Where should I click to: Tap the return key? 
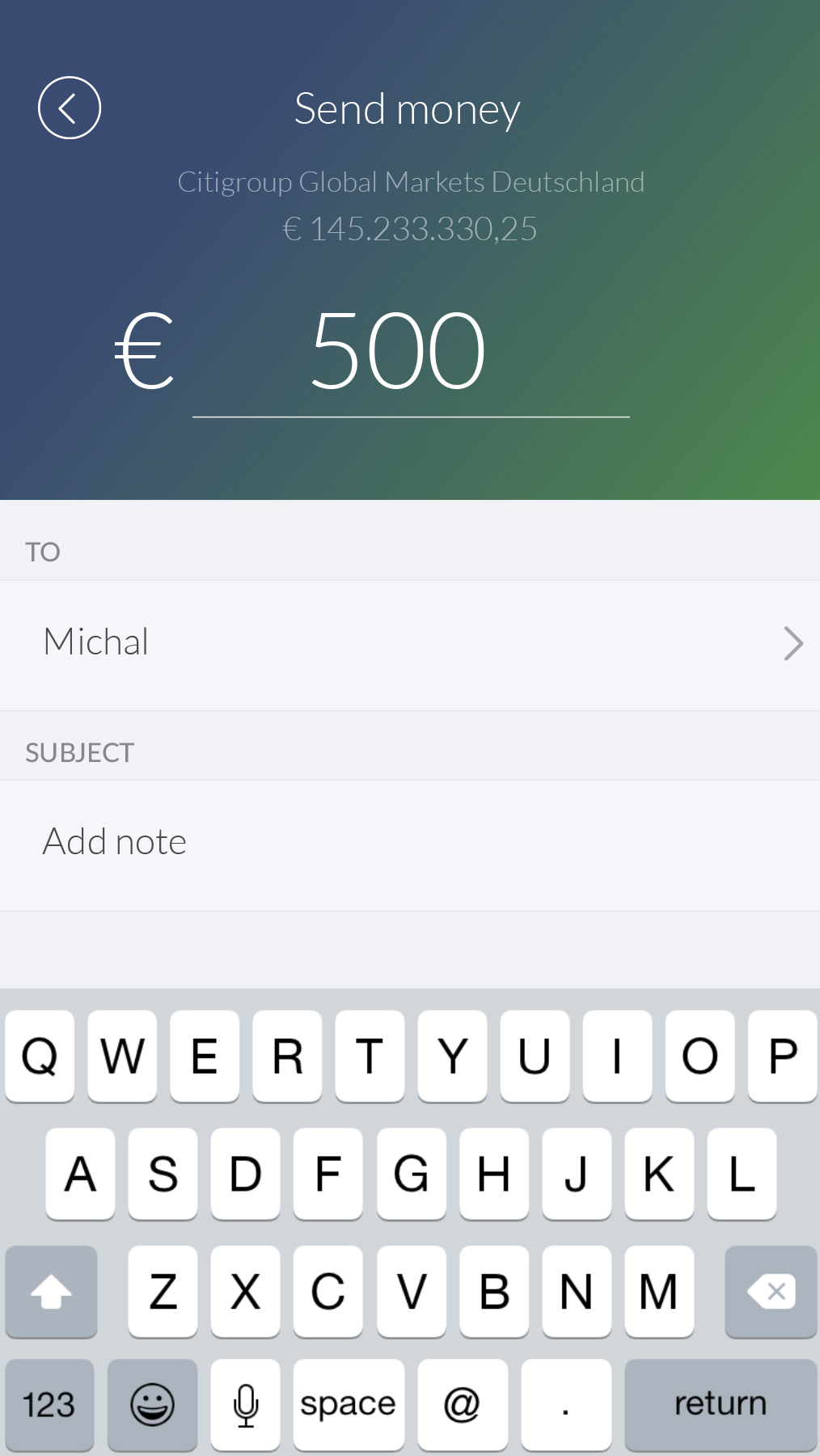click(x=720, y=1404)
